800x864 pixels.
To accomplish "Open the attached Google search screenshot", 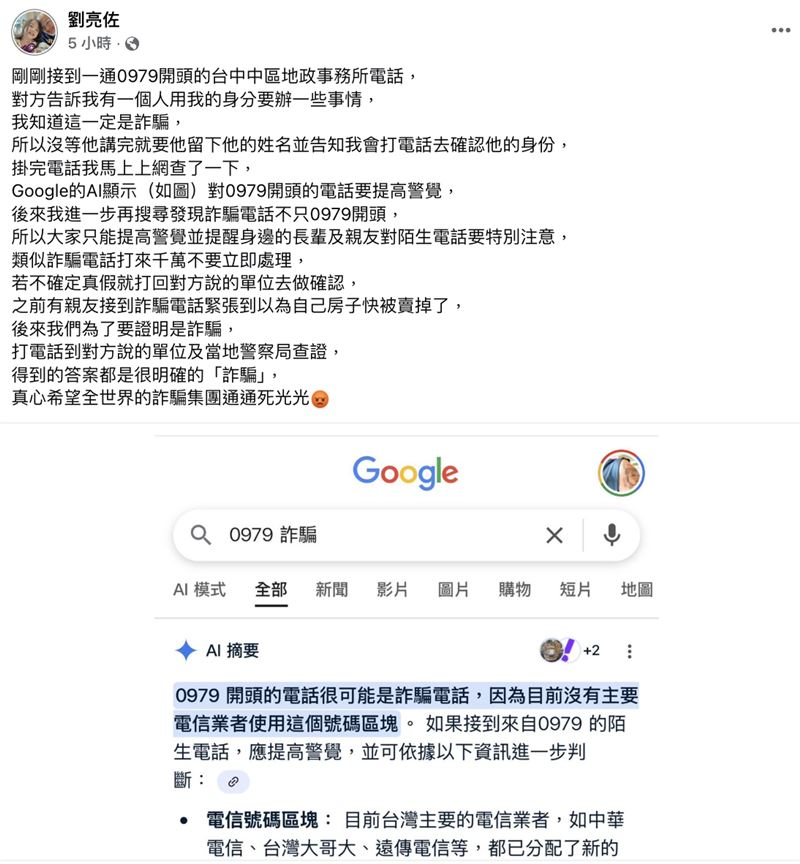I will (x=405, y=640).
